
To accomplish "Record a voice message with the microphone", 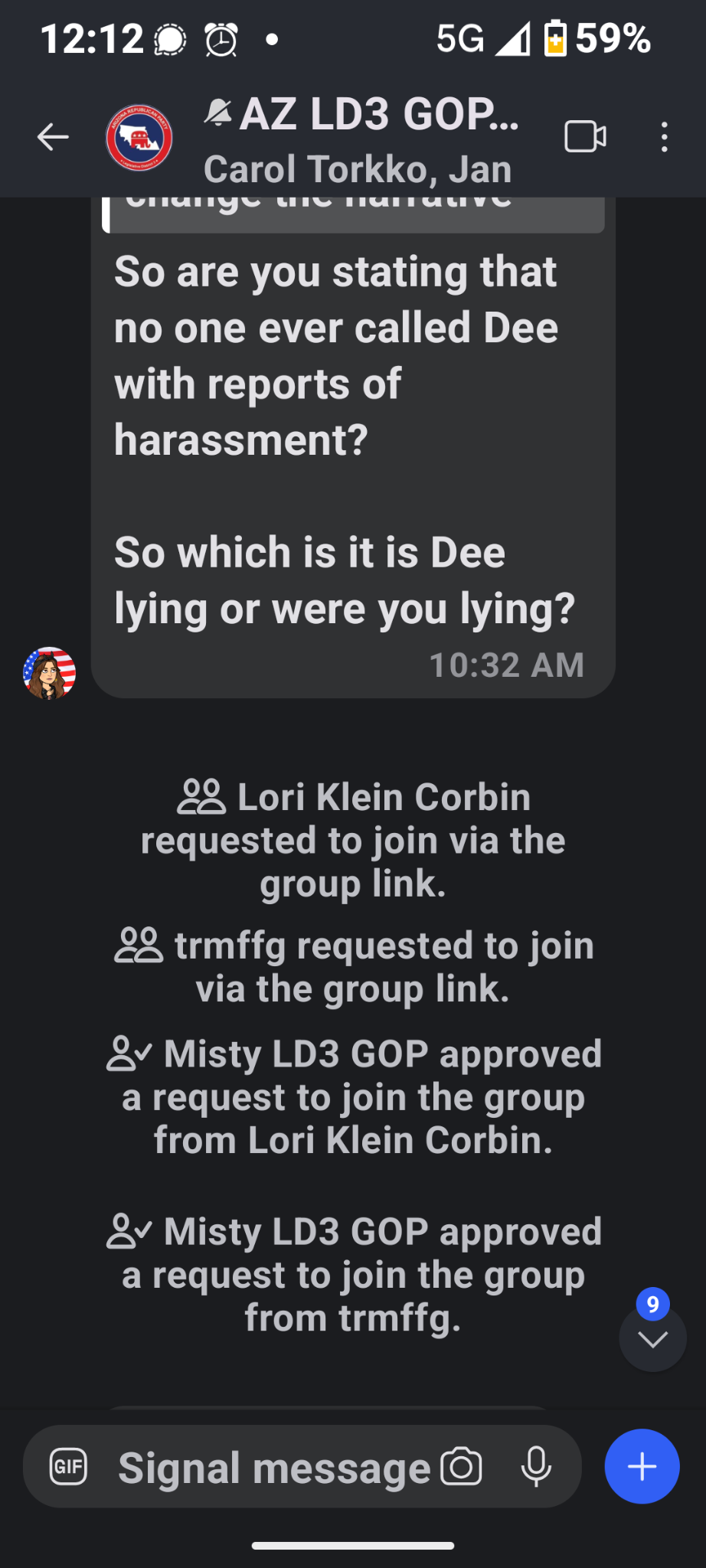I will [x=536, y=1467].
